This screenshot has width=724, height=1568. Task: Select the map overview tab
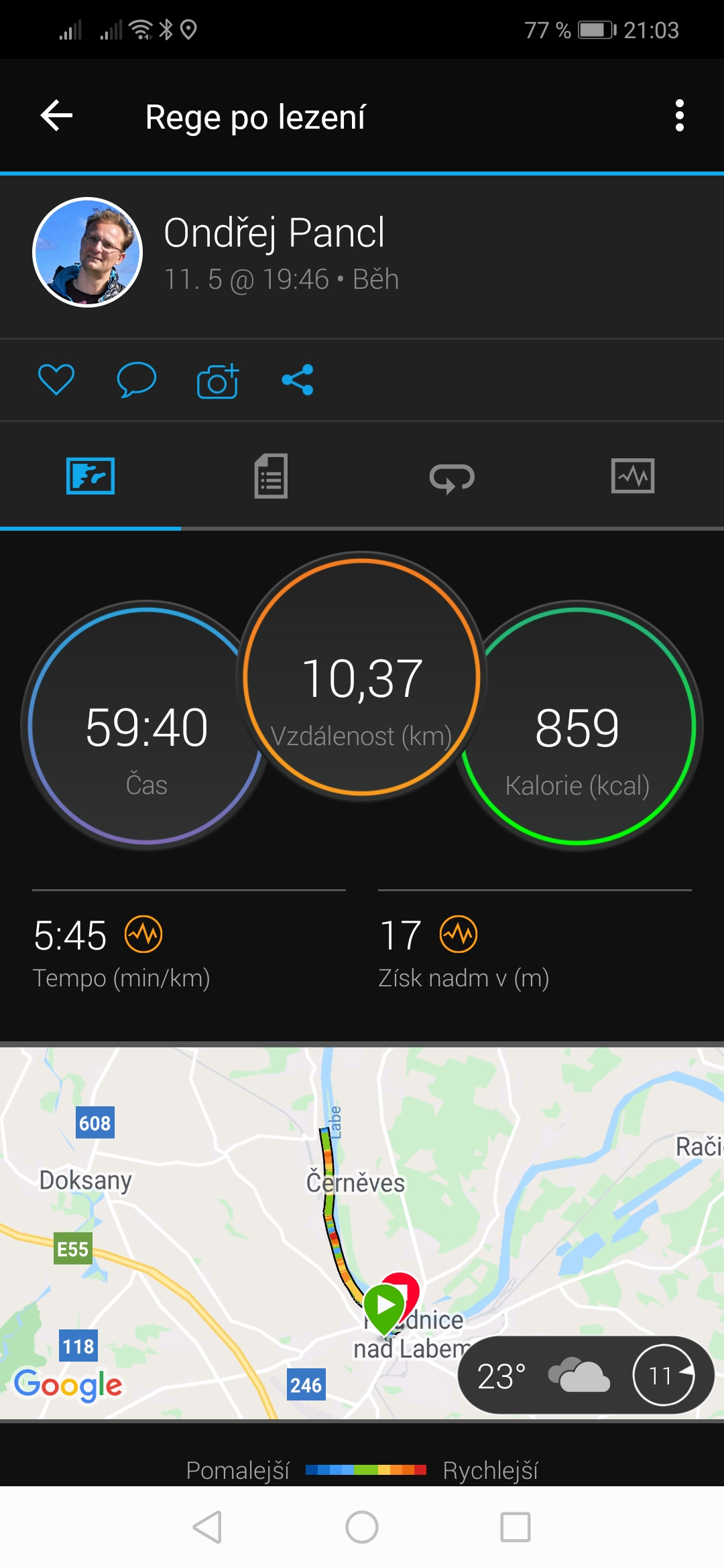point(90,476)
